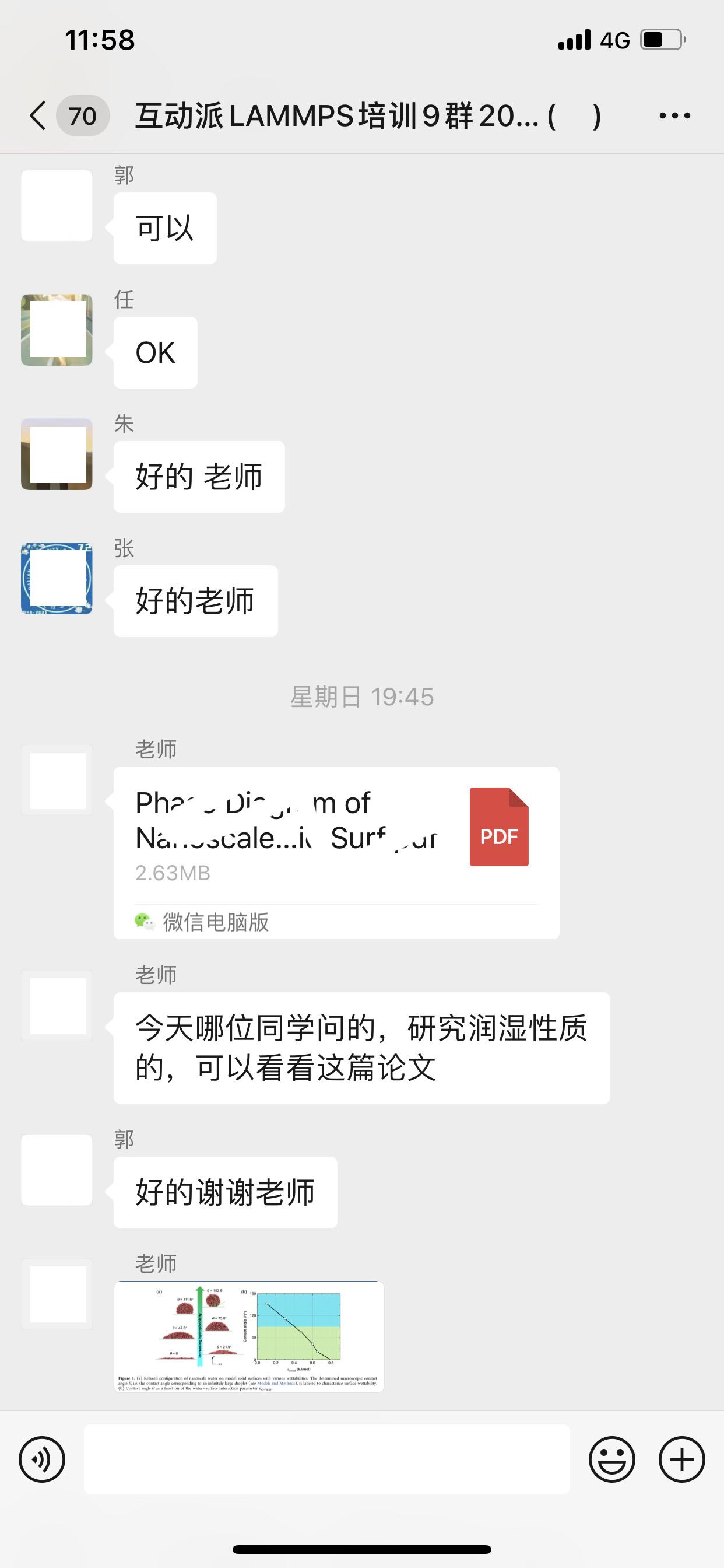Switch to voice message input
This screenshot has height=1568, width=724.
[x=42, y=1459]
